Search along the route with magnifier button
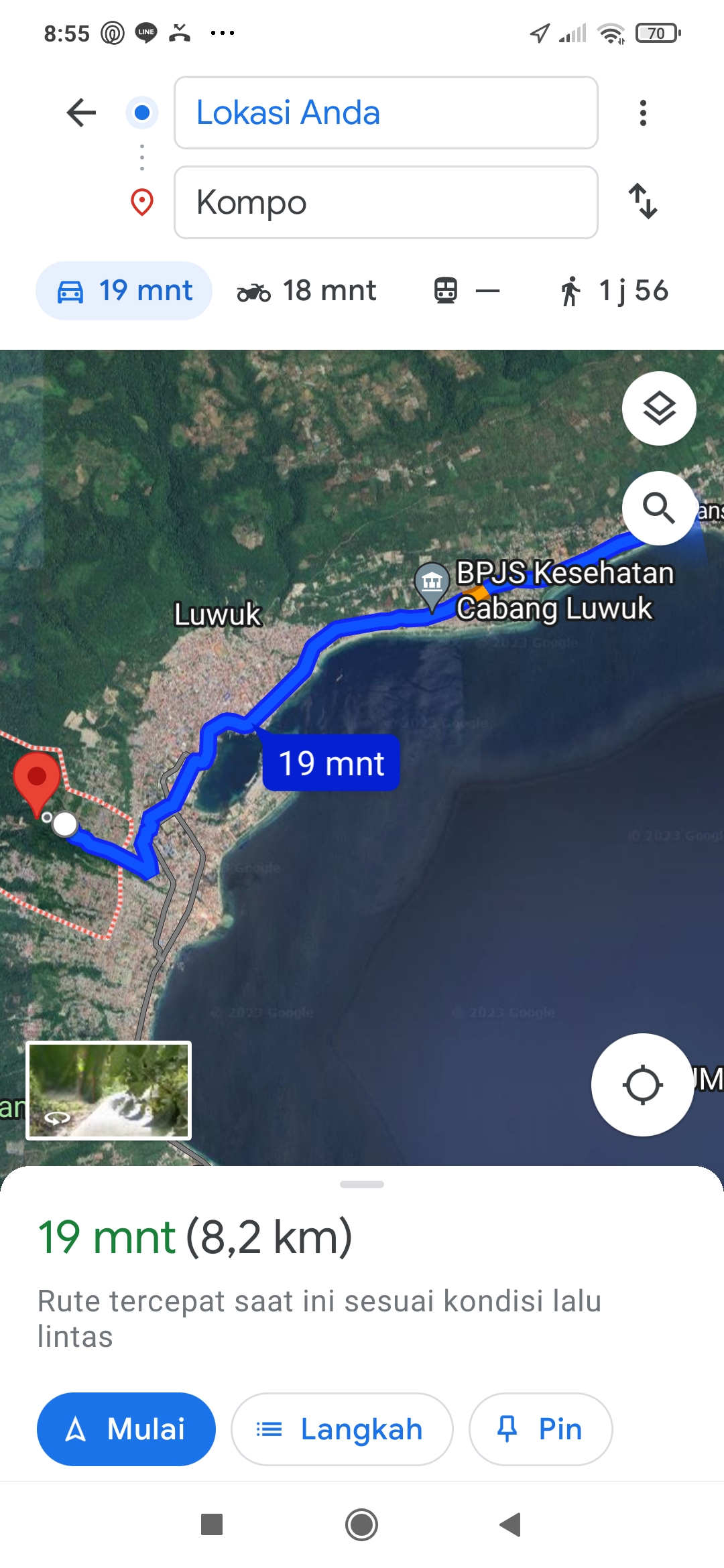The width and height of the screenshot is (724, 1568). [x=659, y=508]
